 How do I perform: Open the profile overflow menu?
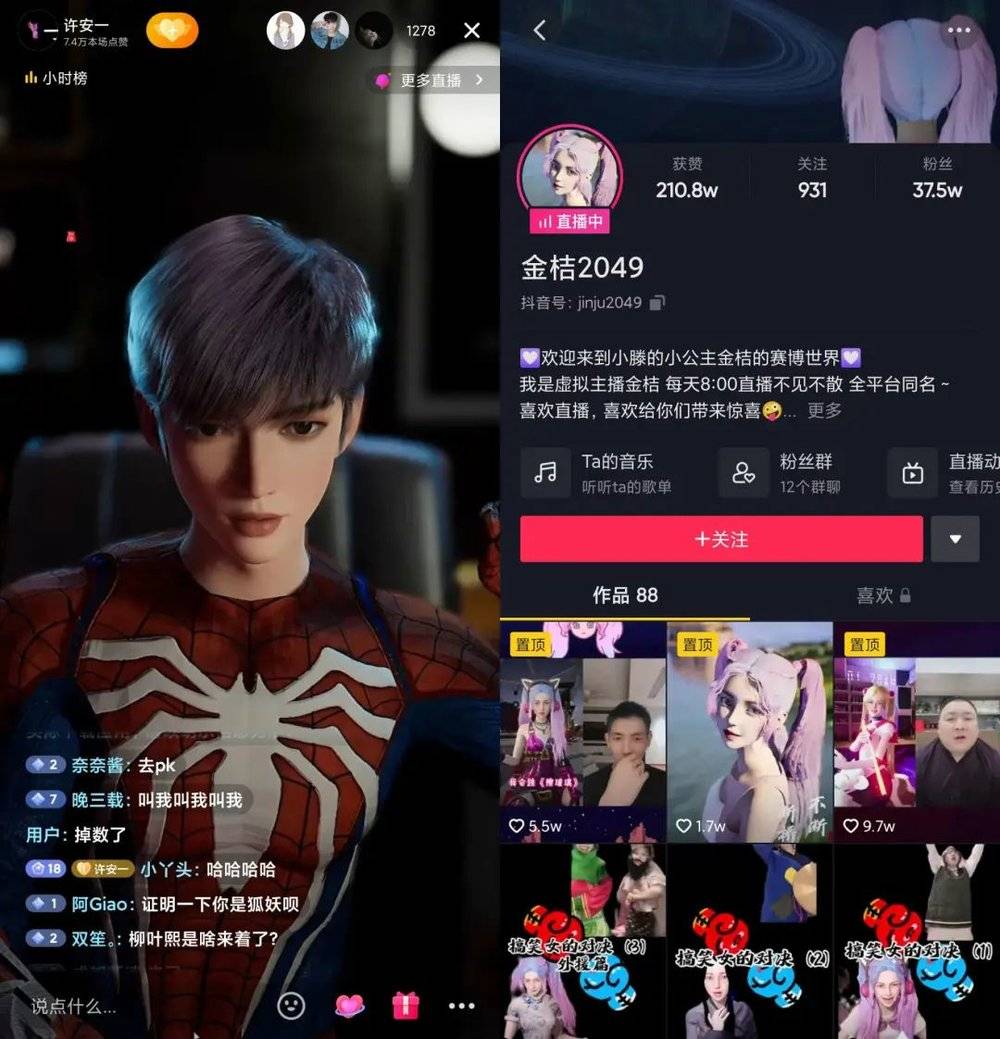pyautogui.click(x=959, y=30)
